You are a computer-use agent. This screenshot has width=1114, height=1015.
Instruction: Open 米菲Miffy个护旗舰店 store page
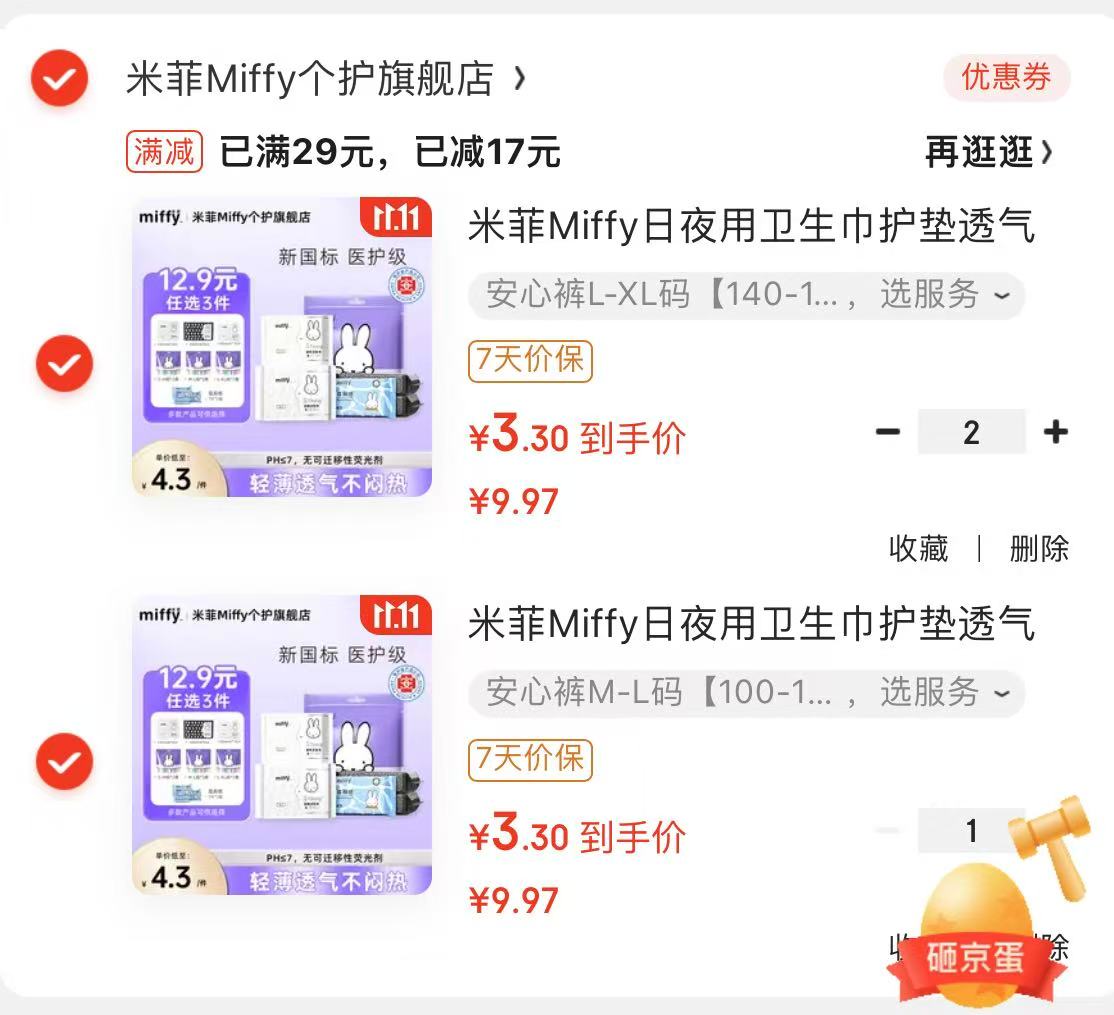click(325, 78)
